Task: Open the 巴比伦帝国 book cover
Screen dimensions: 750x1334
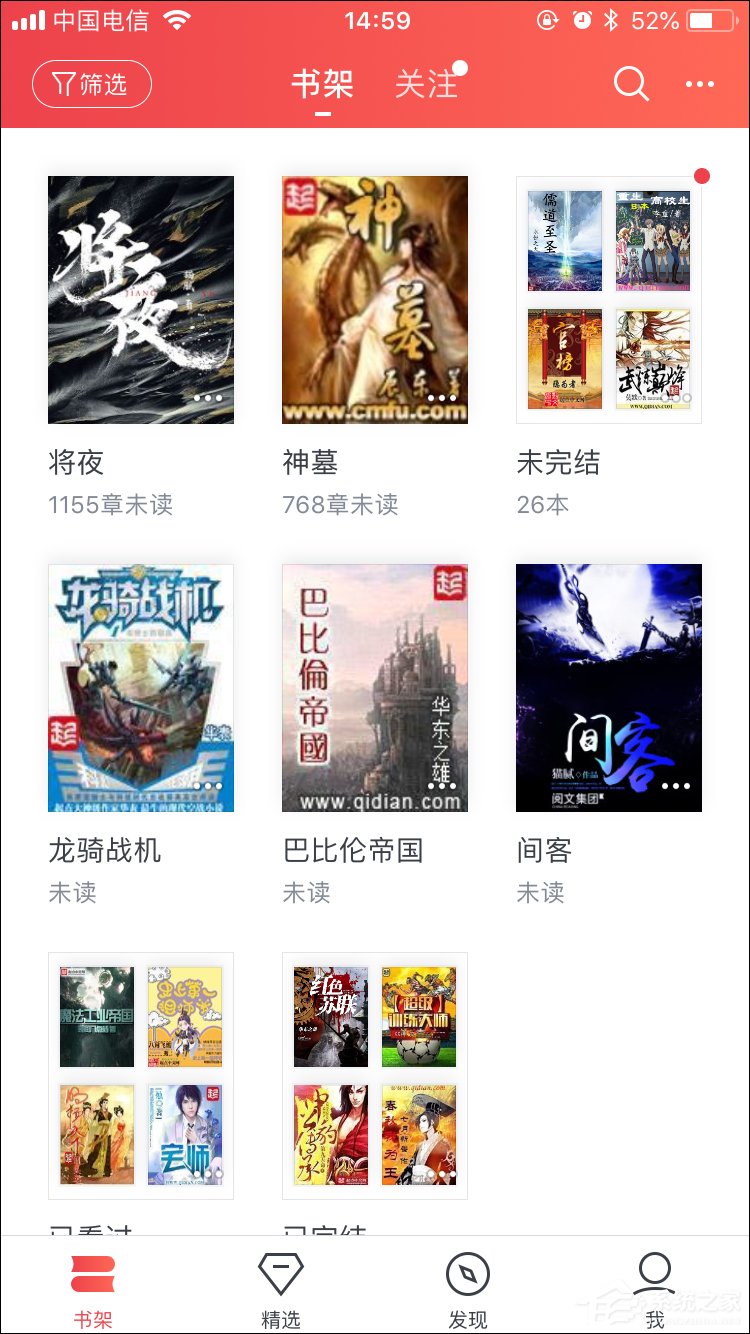Action: click(375, 686)
